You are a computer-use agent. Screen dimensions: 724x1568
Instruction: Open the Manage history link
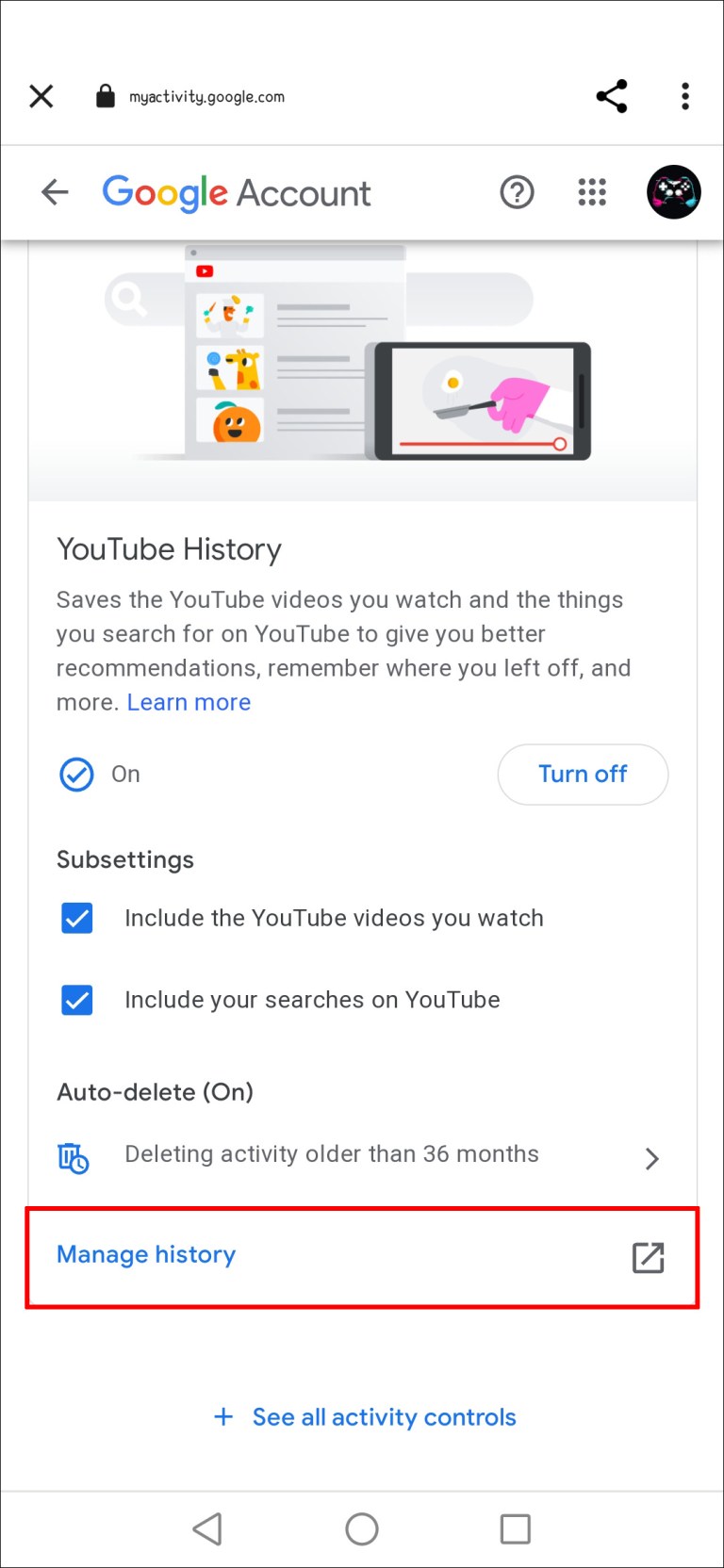(x=146, y=1254)
